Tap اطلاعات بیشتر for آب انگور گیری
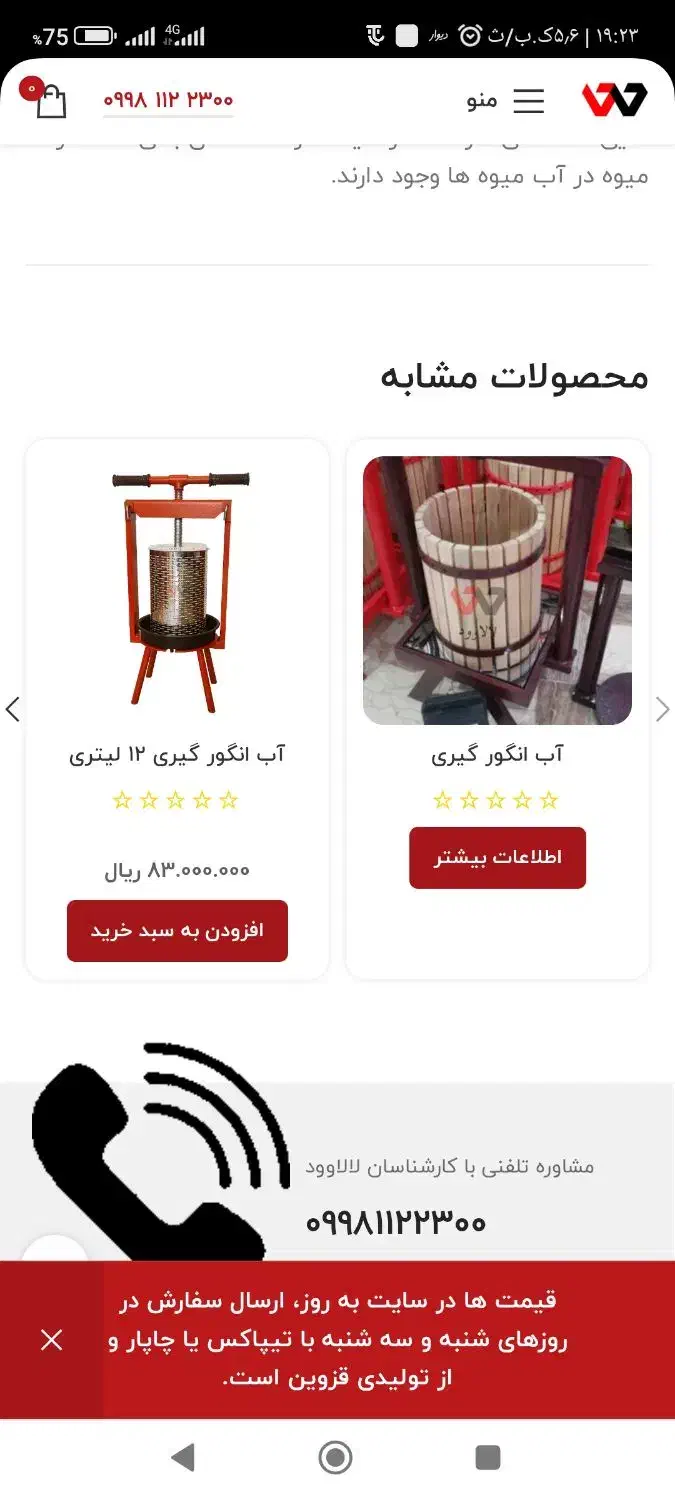 497,858
